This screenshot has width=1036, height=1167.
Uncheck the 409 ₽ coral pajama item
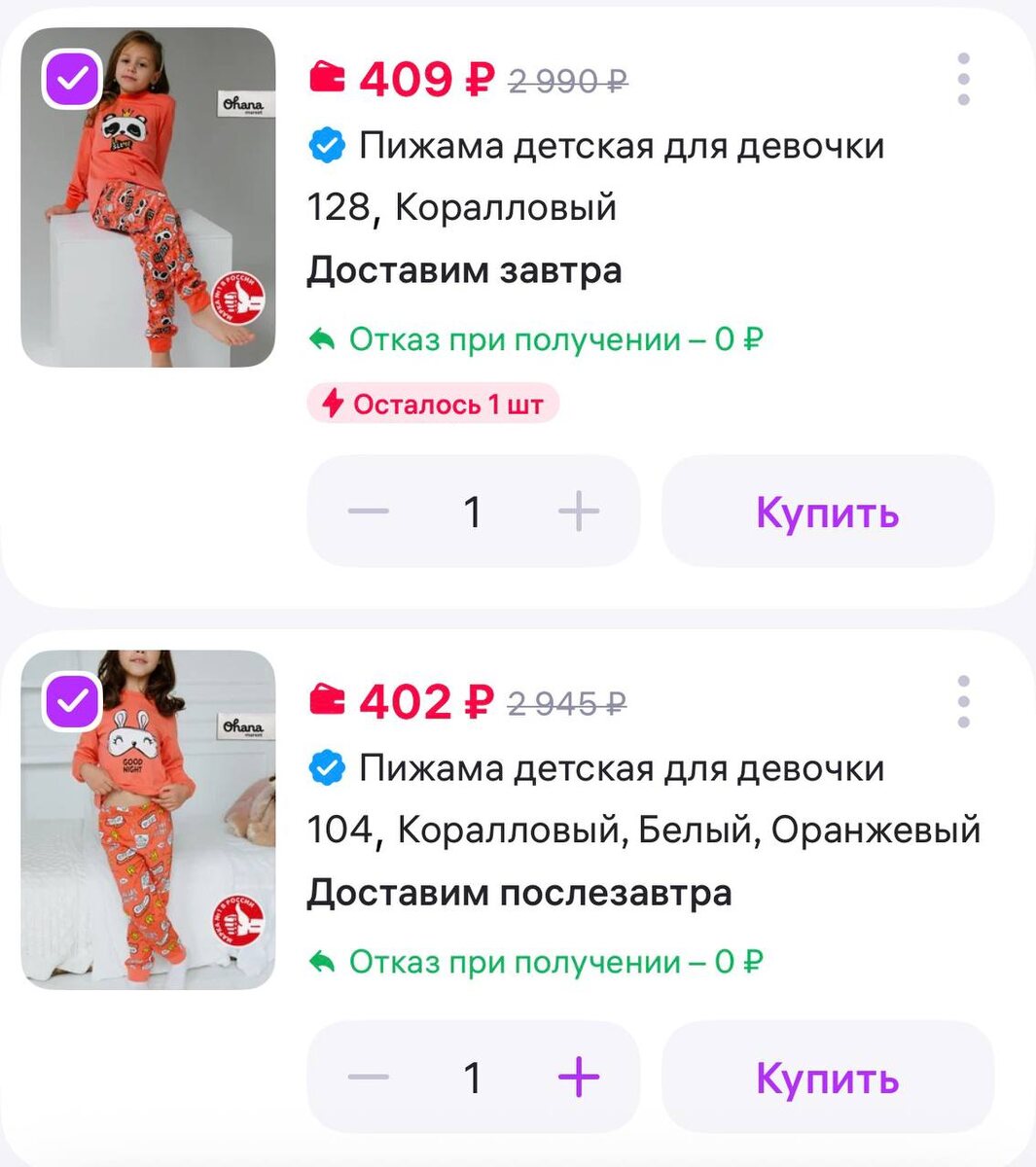pyautogui.click(x=72, y=79)
